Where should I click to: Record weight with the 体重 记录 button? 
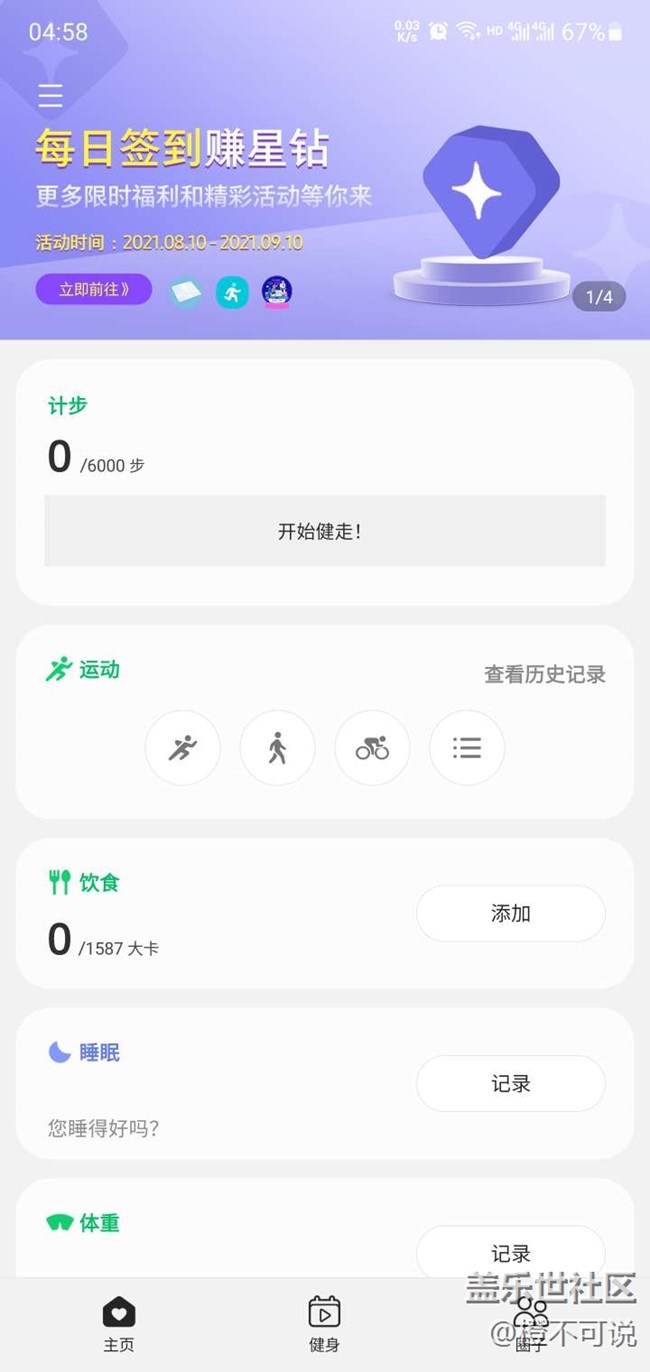(x=510, y=1252)
